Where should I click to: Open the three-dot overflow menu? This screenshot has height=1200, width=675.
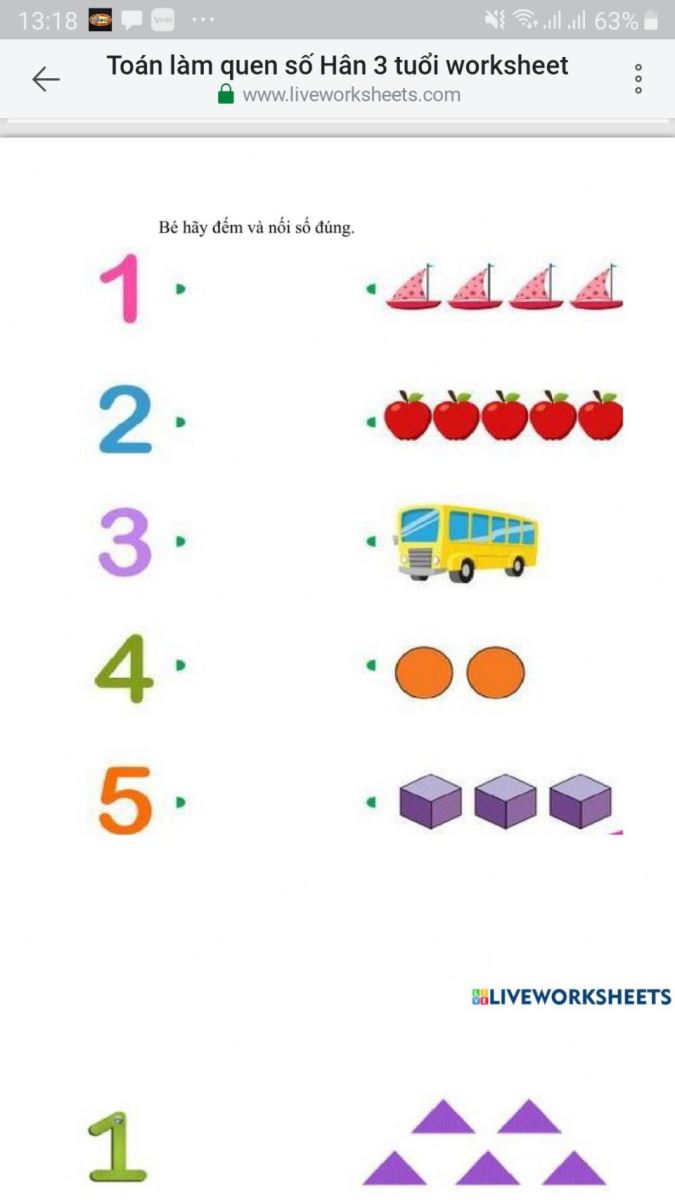(638, 80)
